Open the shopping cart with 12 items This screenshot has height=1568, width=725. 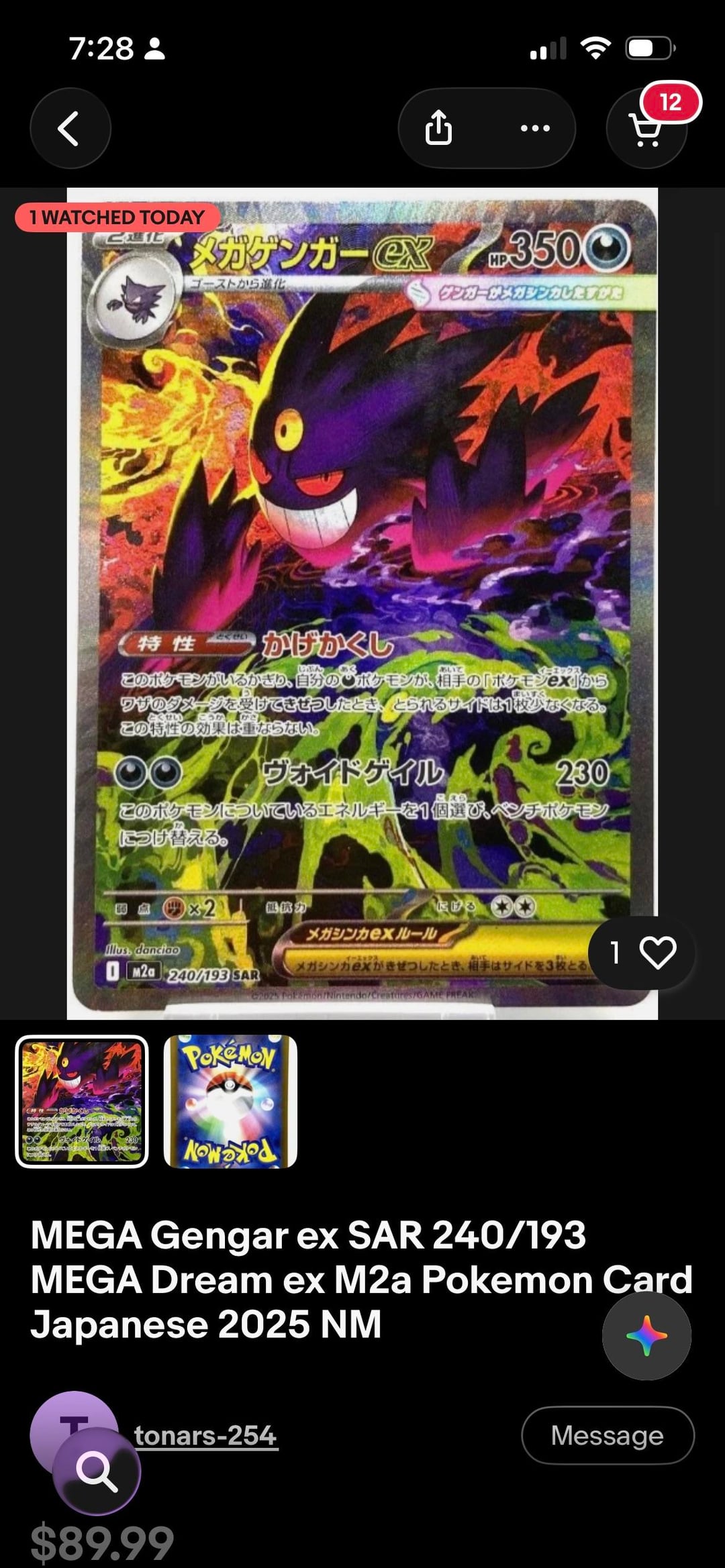point(647,128)
